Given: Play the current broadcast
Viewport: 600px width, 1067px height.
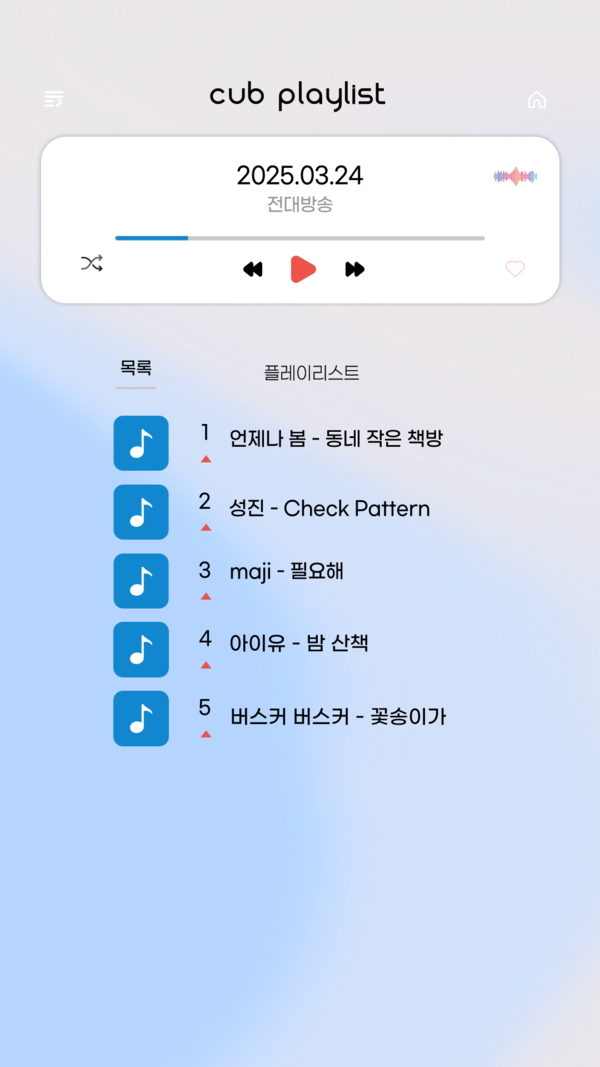Looking at the screenshot, I should coord(303,269).
